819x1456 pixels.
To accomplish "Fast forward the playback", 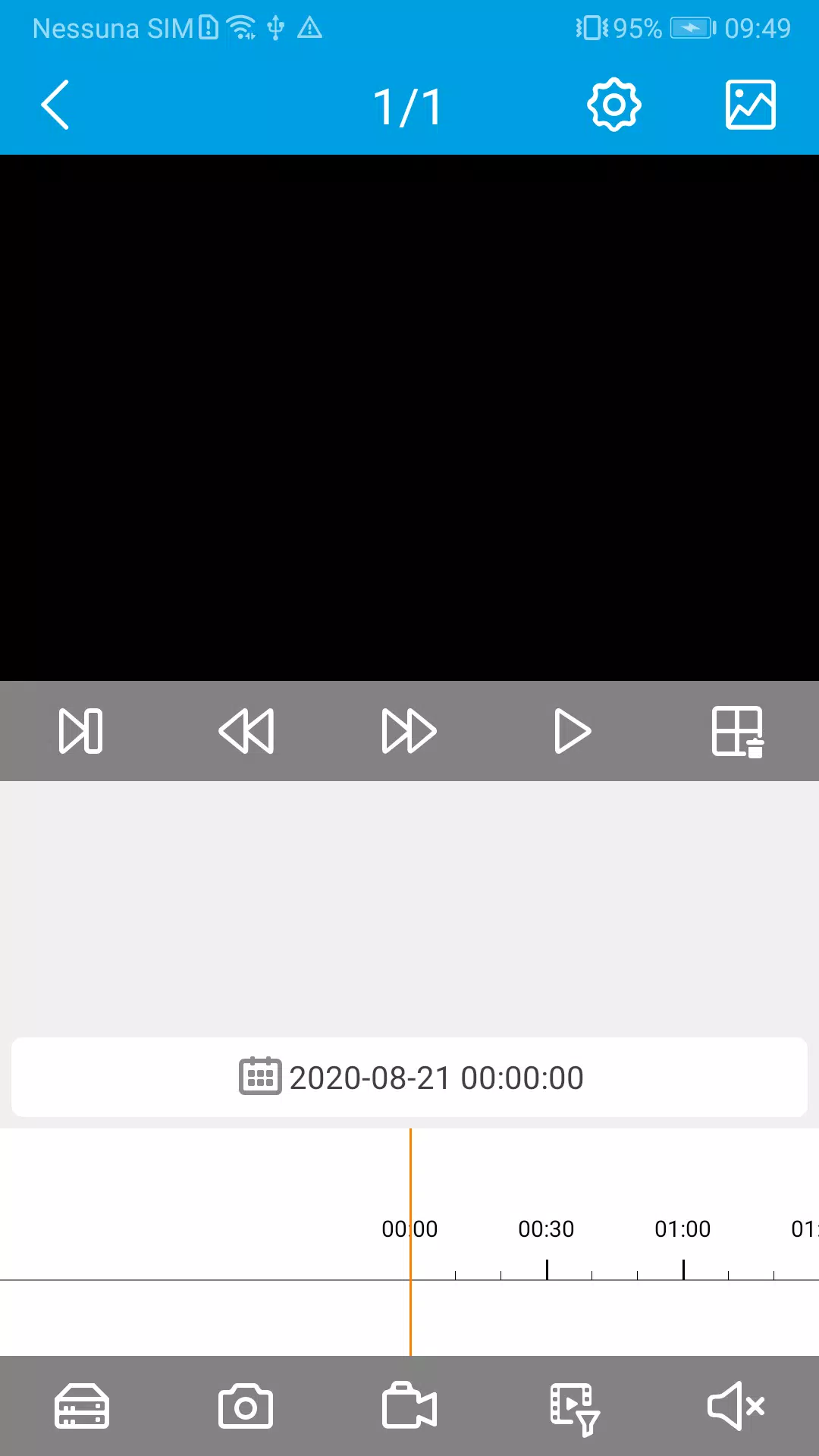I will 409,731.
